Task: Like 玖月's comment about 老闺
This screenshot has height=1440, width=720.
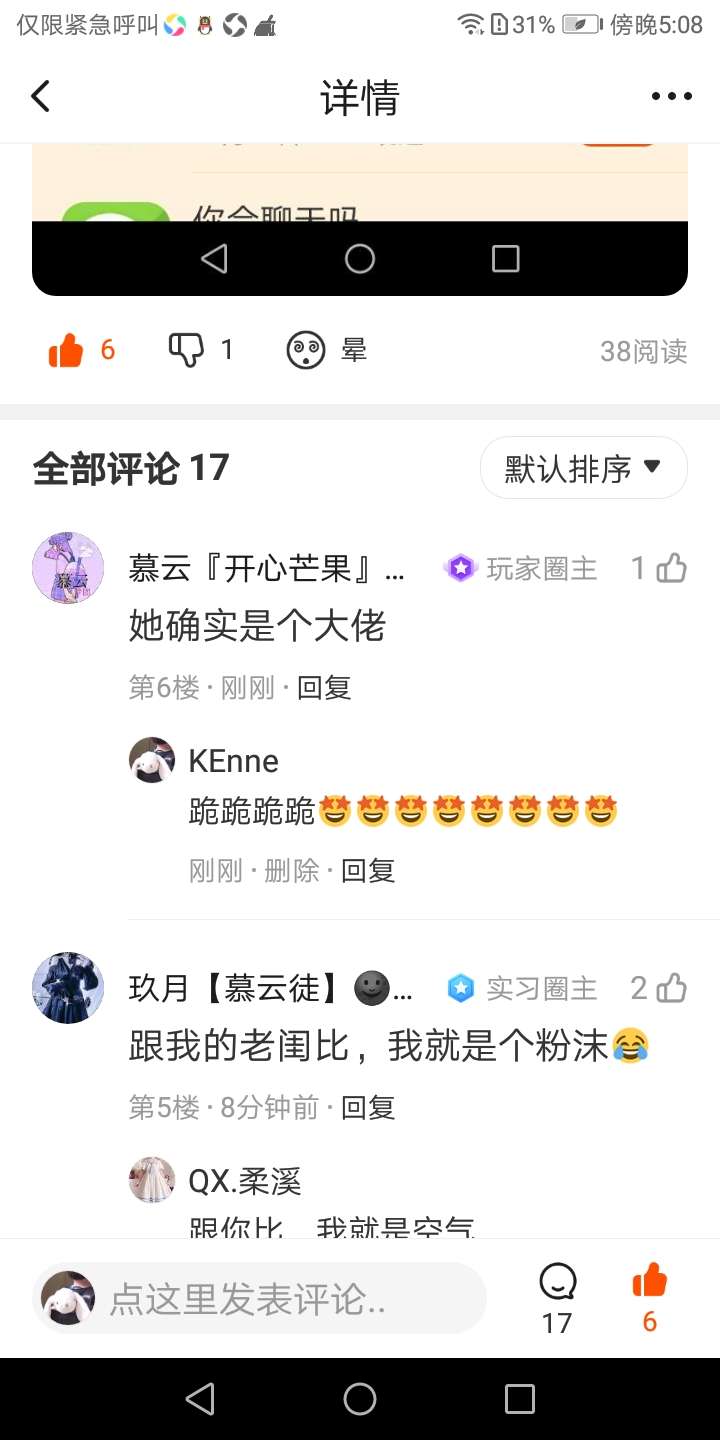Action: click(671, 988)
